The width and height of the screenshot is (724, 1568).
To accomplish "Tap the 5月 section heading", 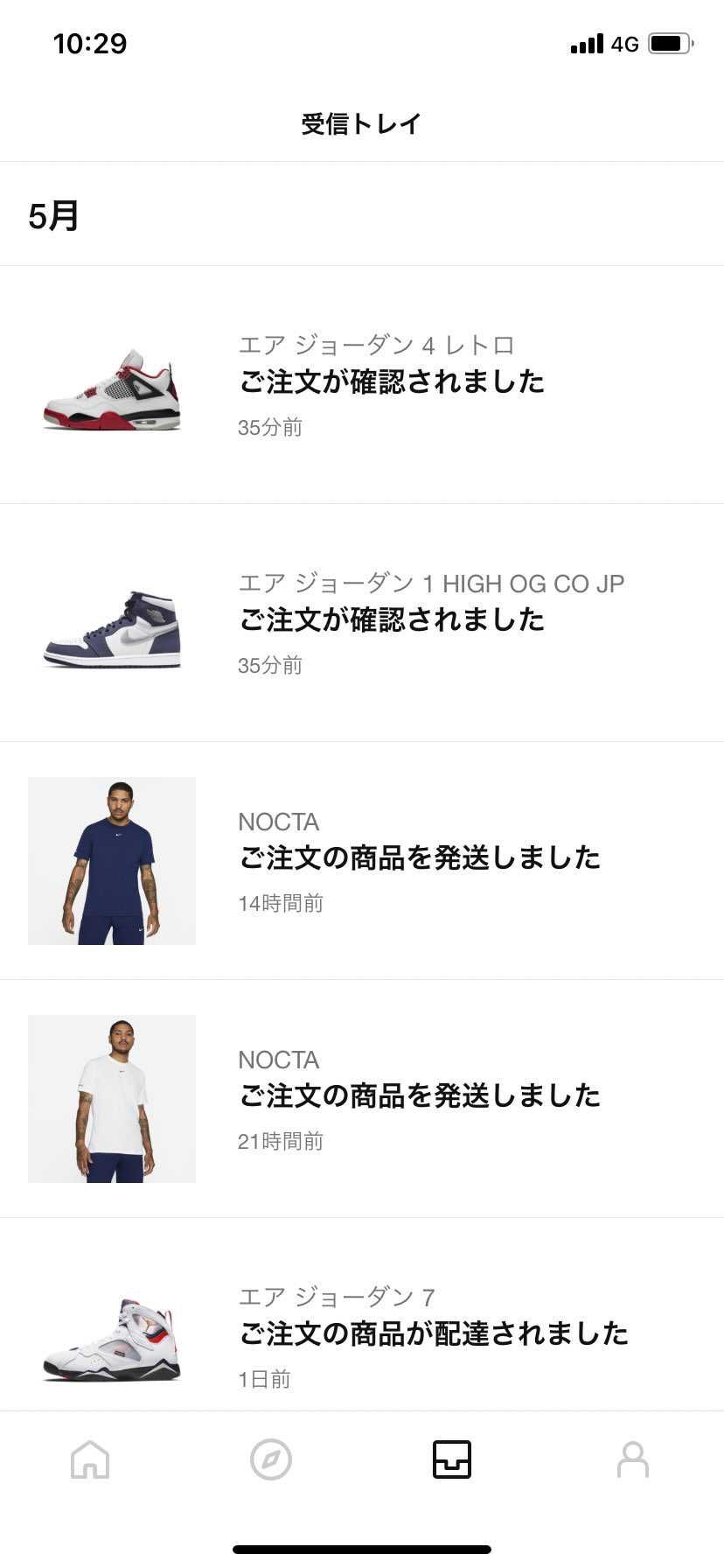I will point(53,215).
